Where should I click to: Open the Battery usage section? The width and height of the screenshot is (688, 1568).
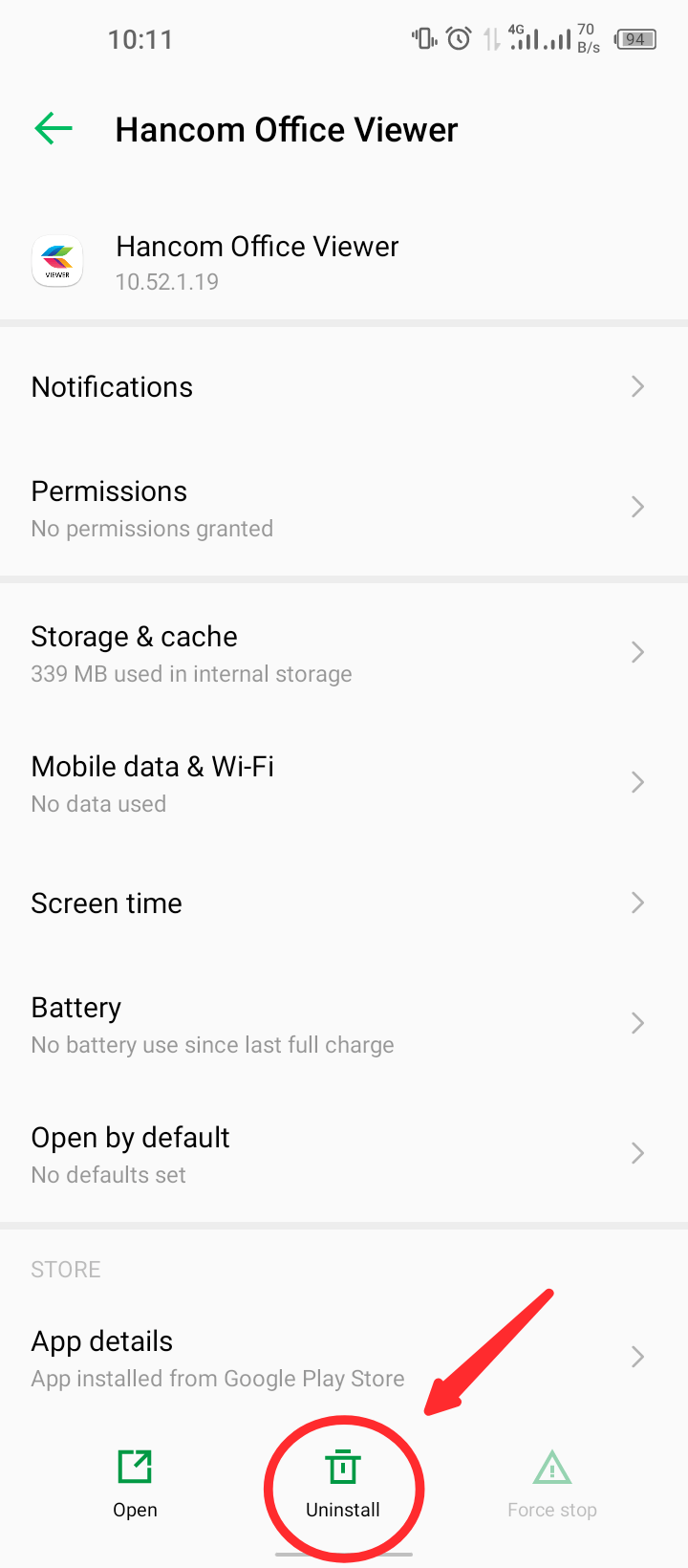(x=344, y=1023)
